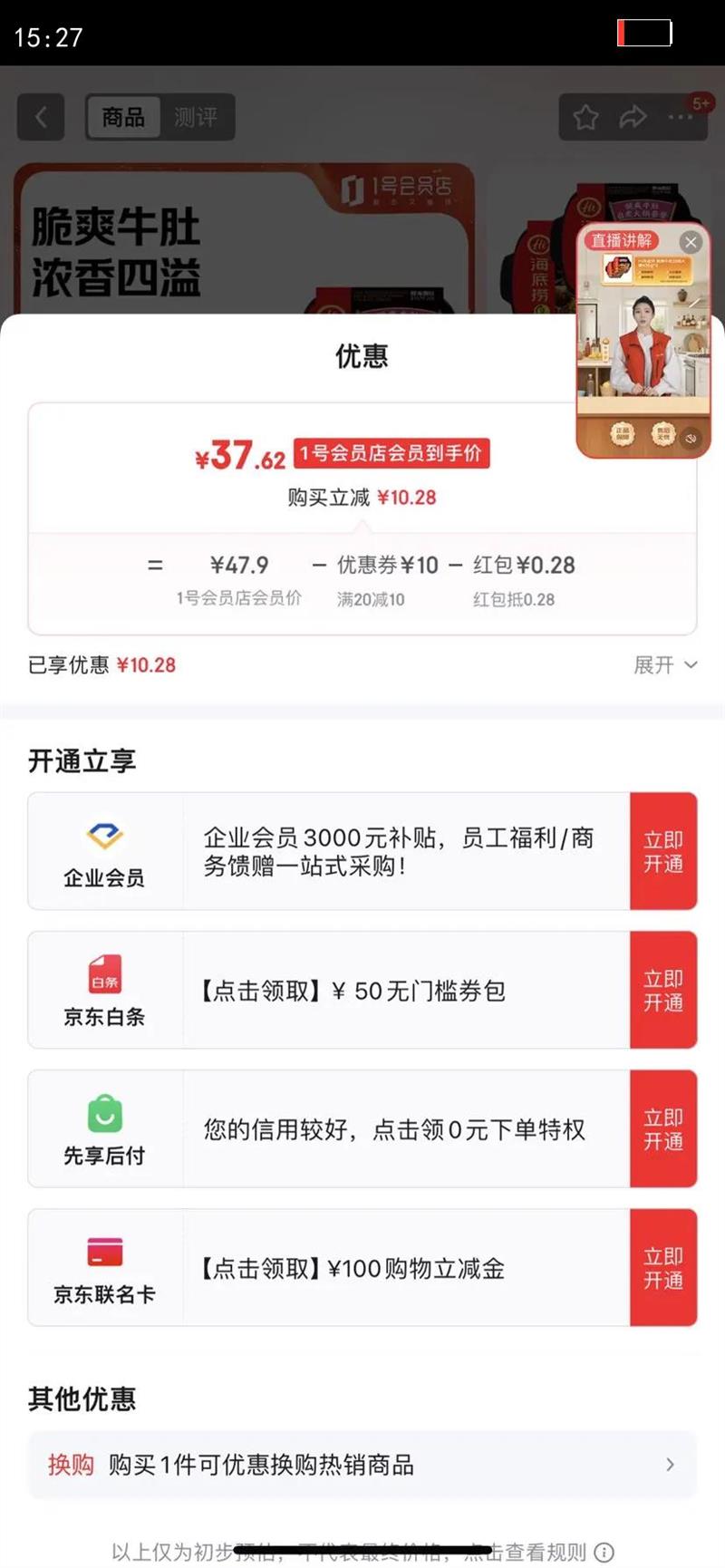
Task: Mute the live broadcast sound
Action: [692, 437]
